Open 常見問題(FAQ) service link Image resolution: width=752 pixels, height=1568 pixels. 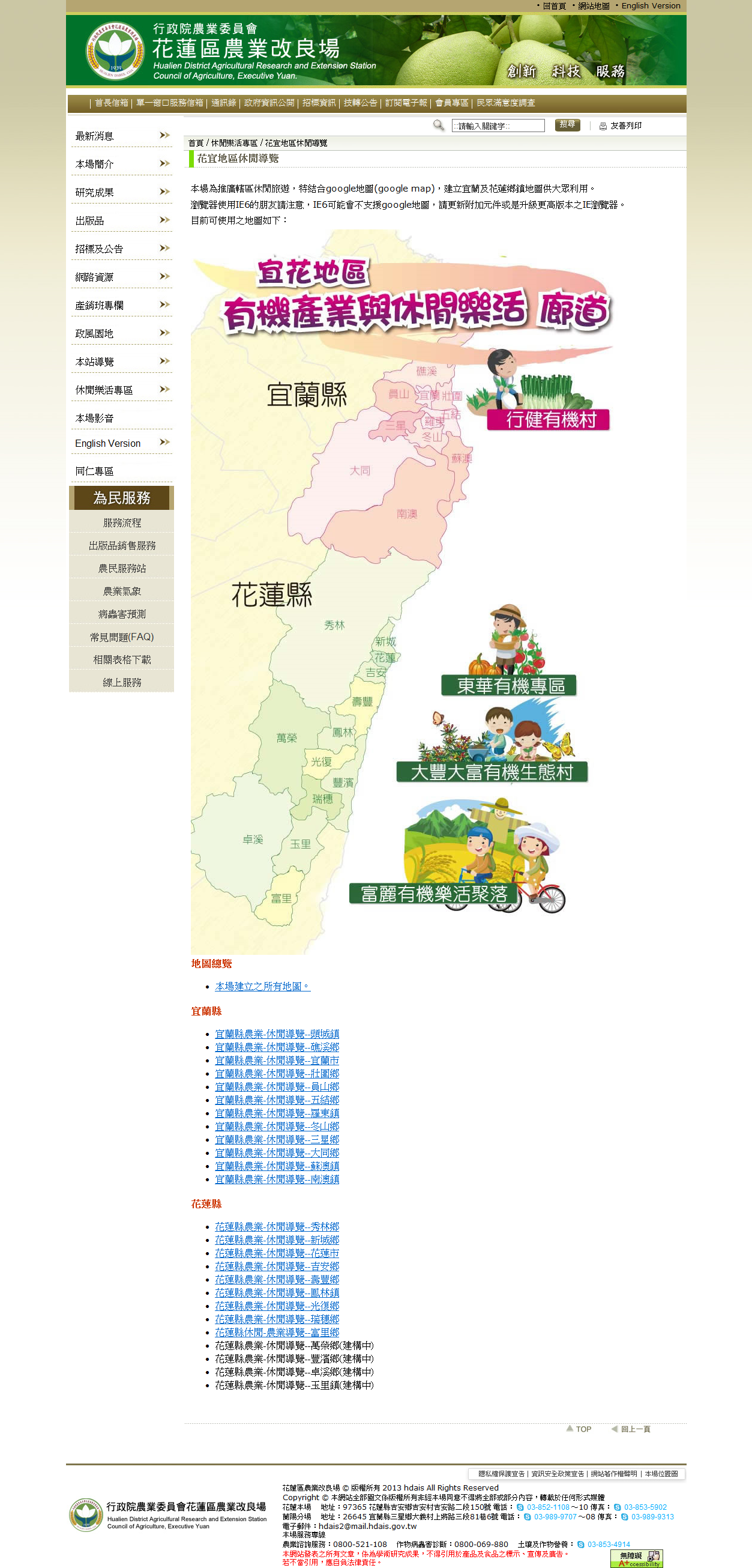coord(122,637)
